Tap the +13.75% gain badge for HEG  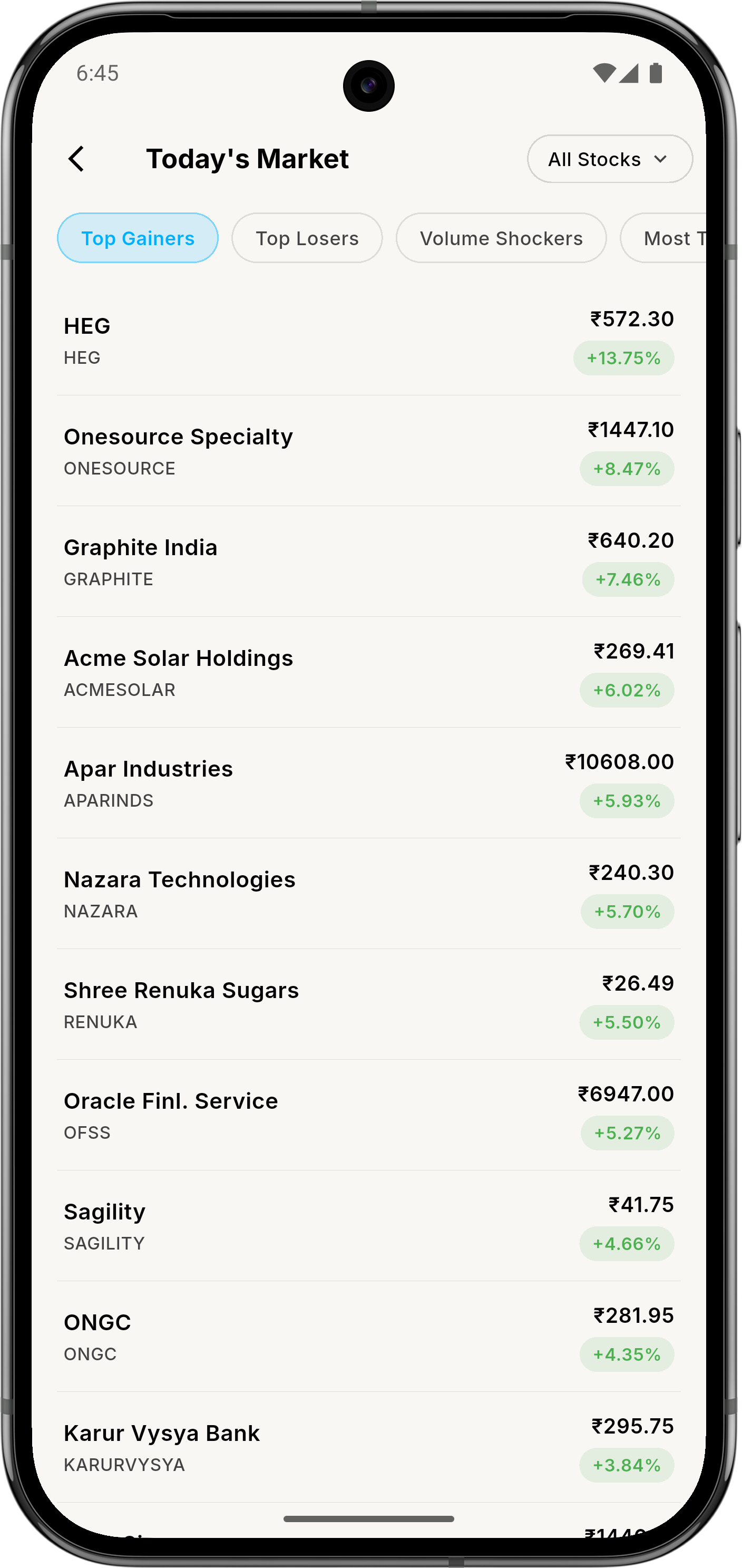[623, 359]
